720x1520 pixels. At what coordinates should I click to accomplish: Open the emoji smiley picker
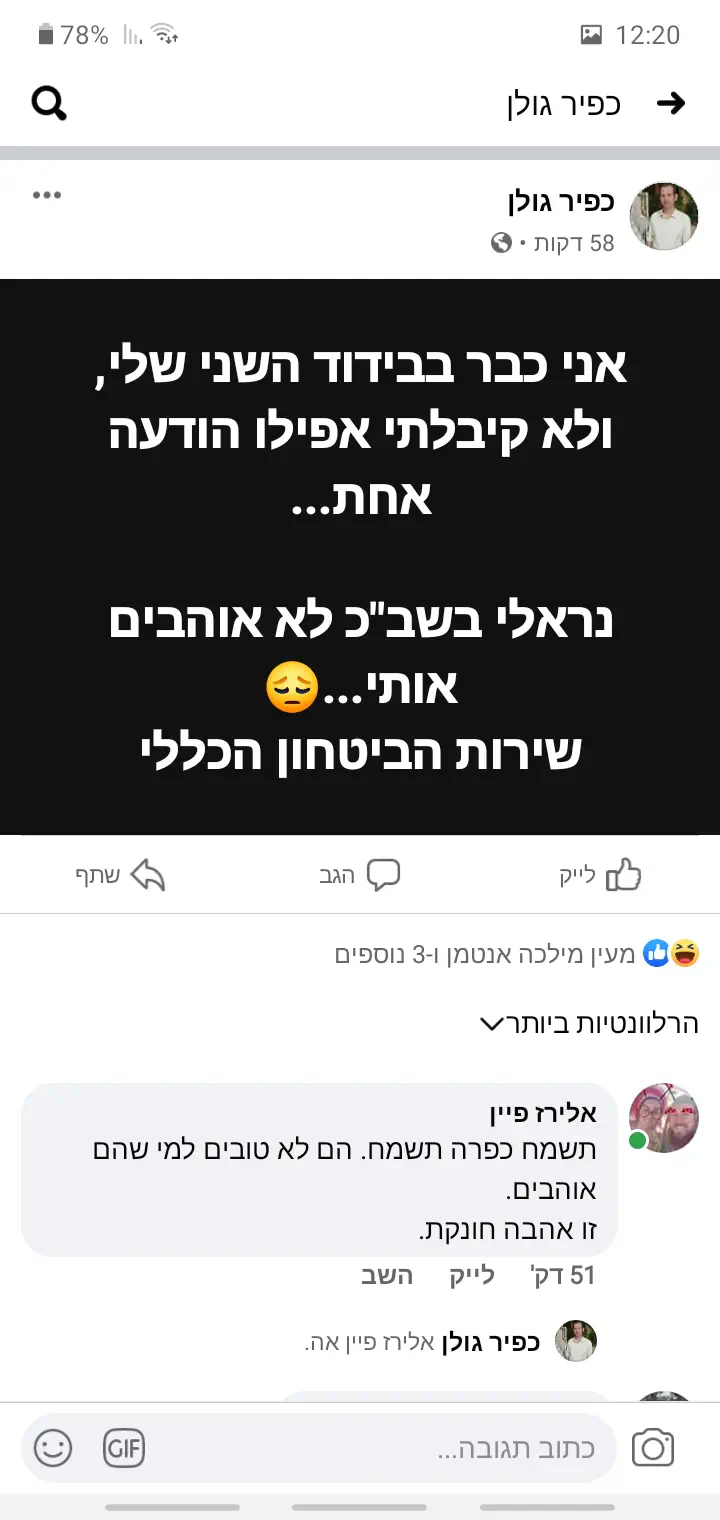[53, 1448]
